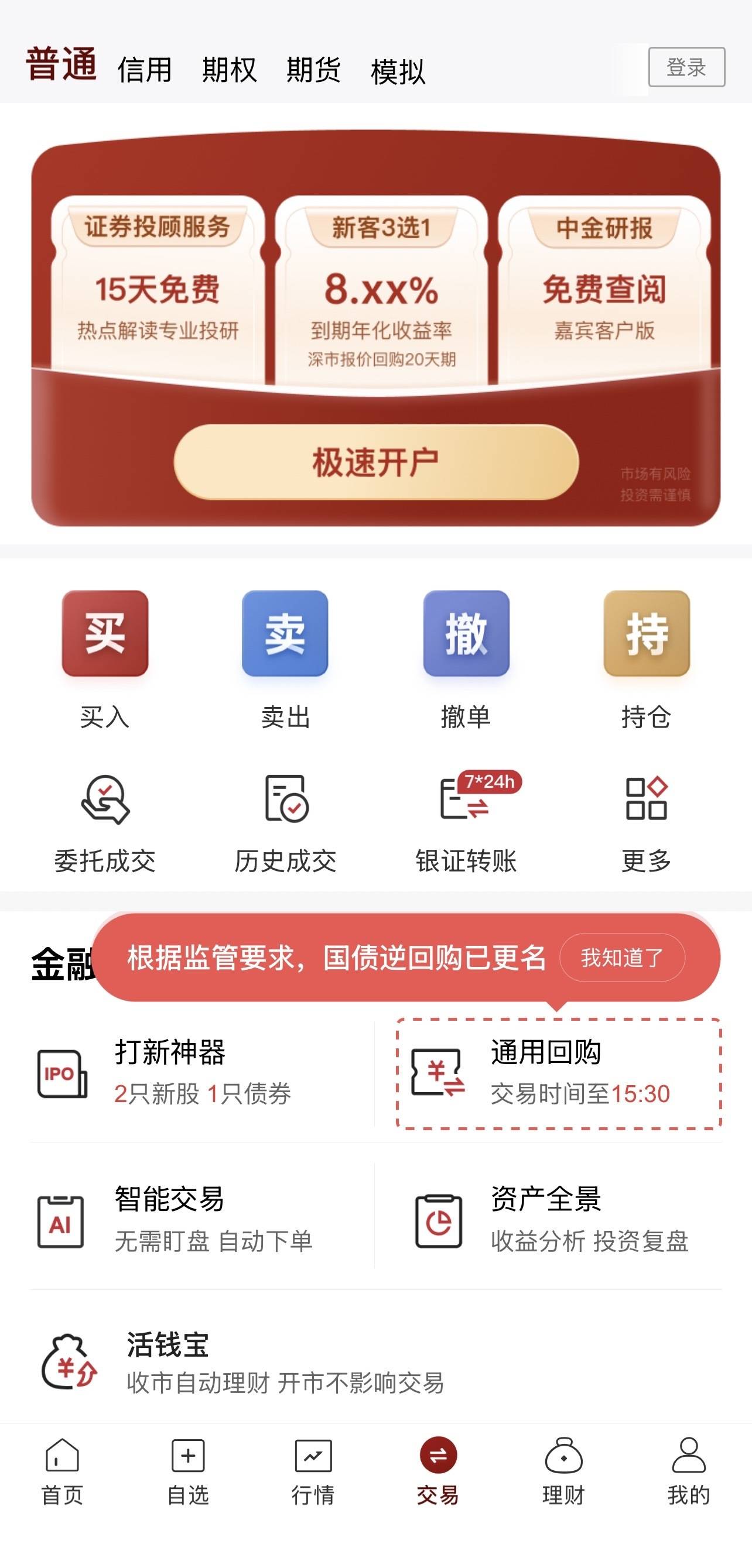752x1568 pixels.
Task: Switch to the 期货 tab
Action: (313, 70)
